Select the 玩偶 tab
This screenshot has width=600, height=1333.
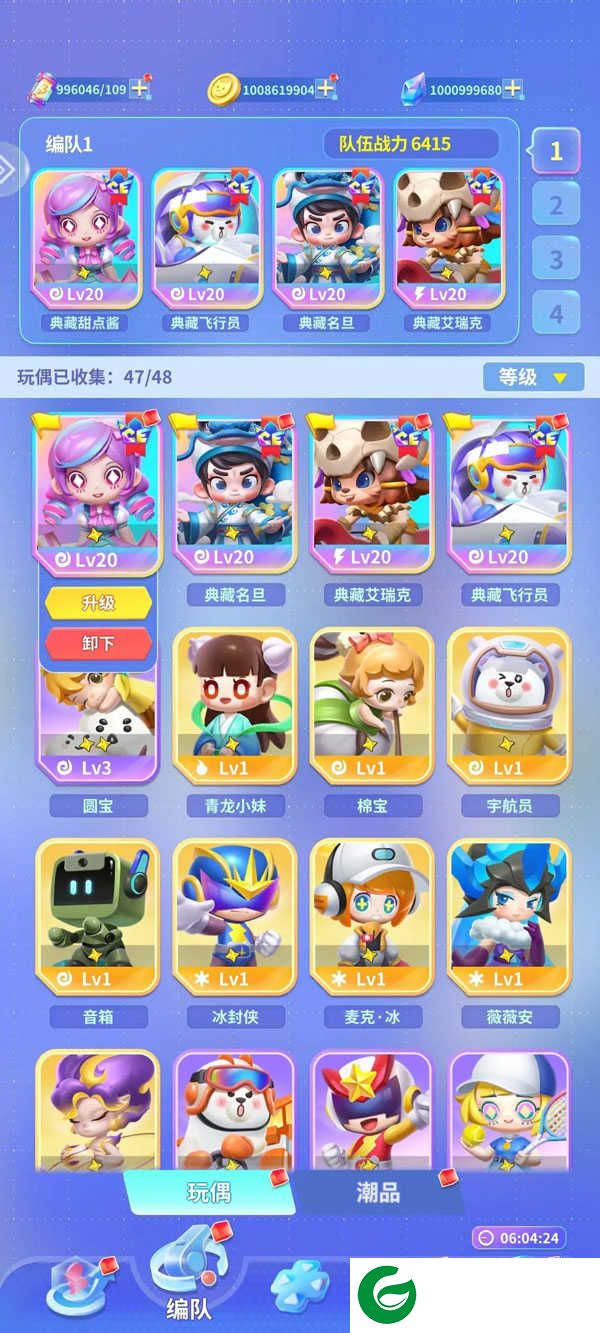pos(209,1192)
